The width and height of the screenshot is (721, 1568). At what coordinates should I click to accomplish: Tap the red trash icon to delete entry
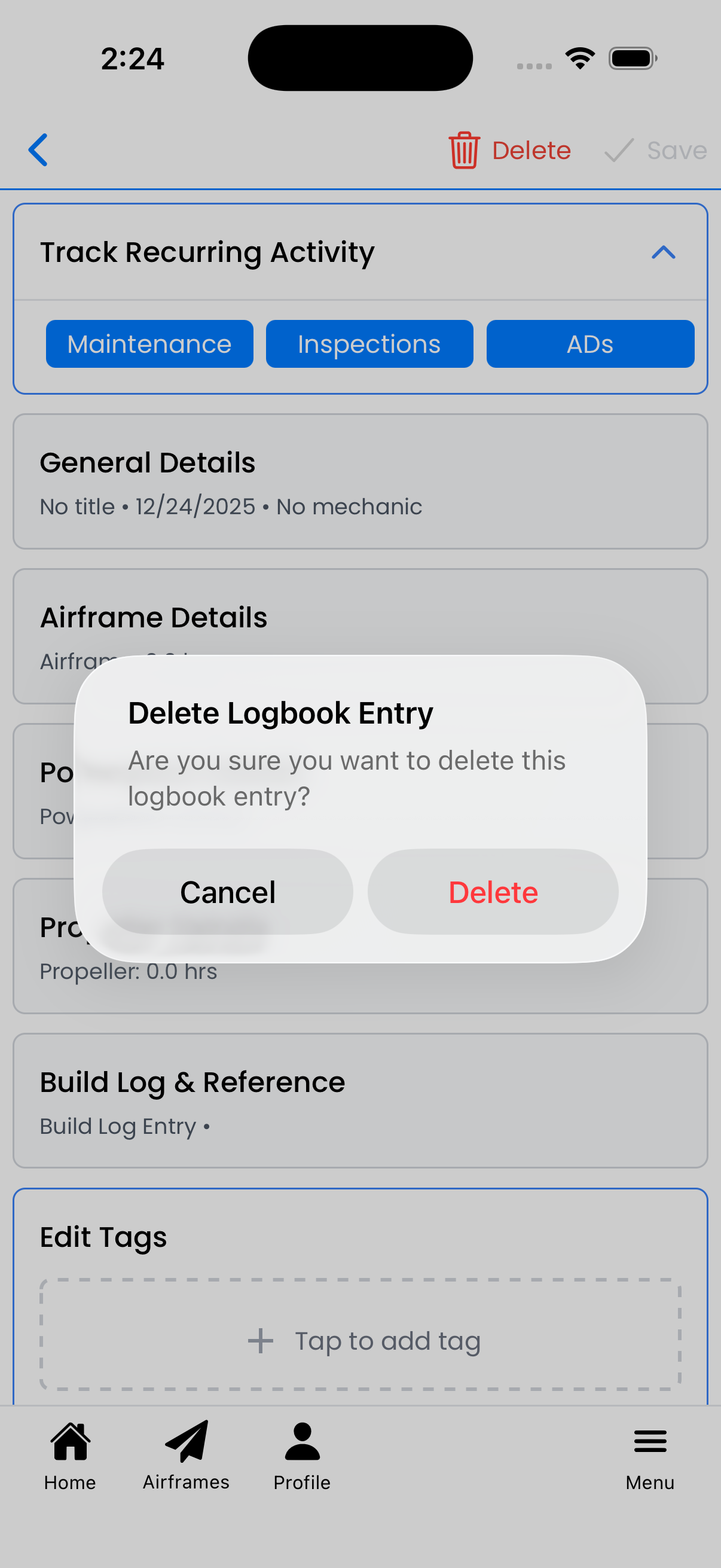click(x=463, y=150)
